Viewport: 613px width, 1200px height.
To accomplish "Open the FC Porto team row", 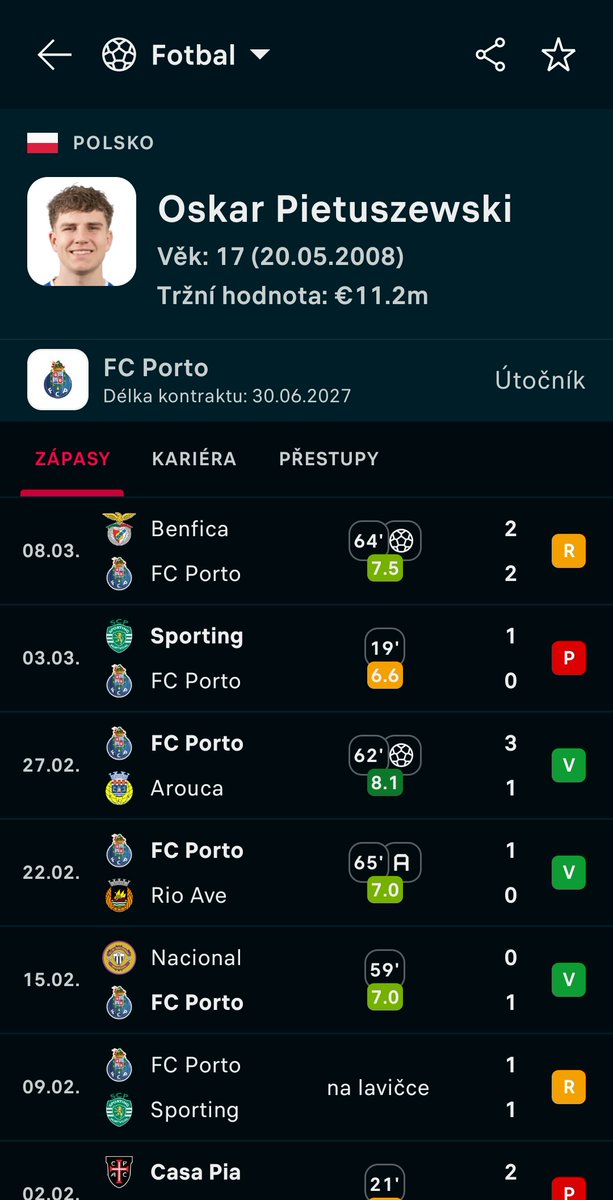I will 306,380.
